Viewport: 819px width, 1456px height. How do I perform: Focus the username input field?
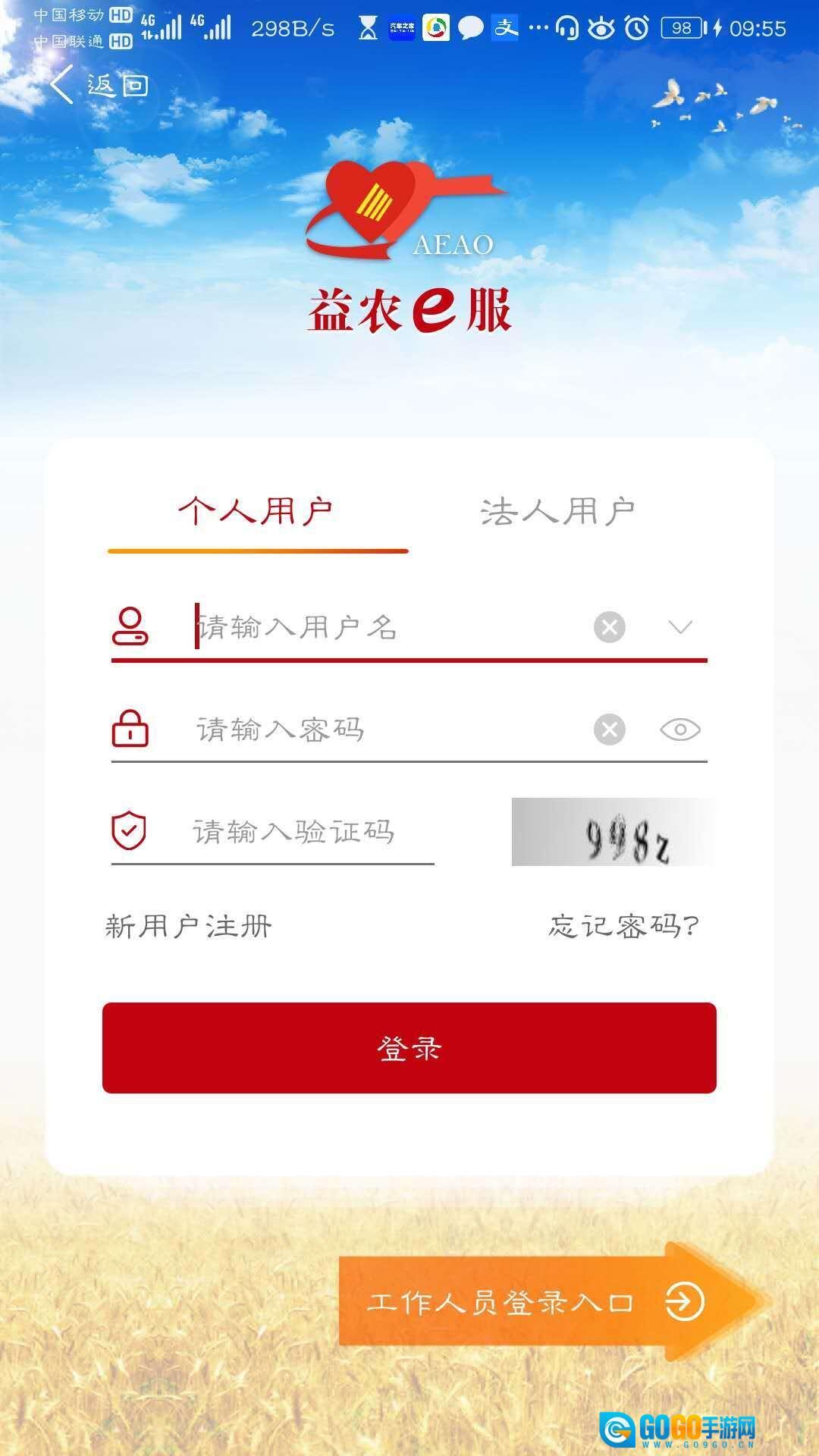[x=379, y=628]
